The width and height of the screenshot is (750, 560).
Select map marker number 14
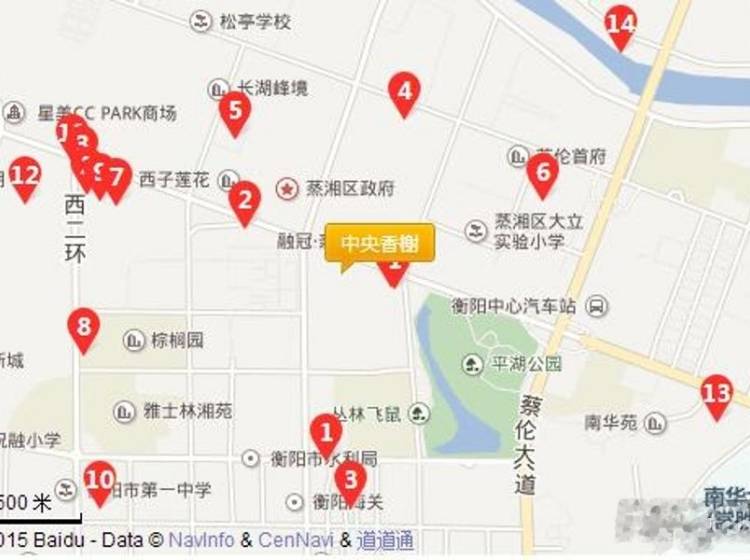(x=620, y=23)
